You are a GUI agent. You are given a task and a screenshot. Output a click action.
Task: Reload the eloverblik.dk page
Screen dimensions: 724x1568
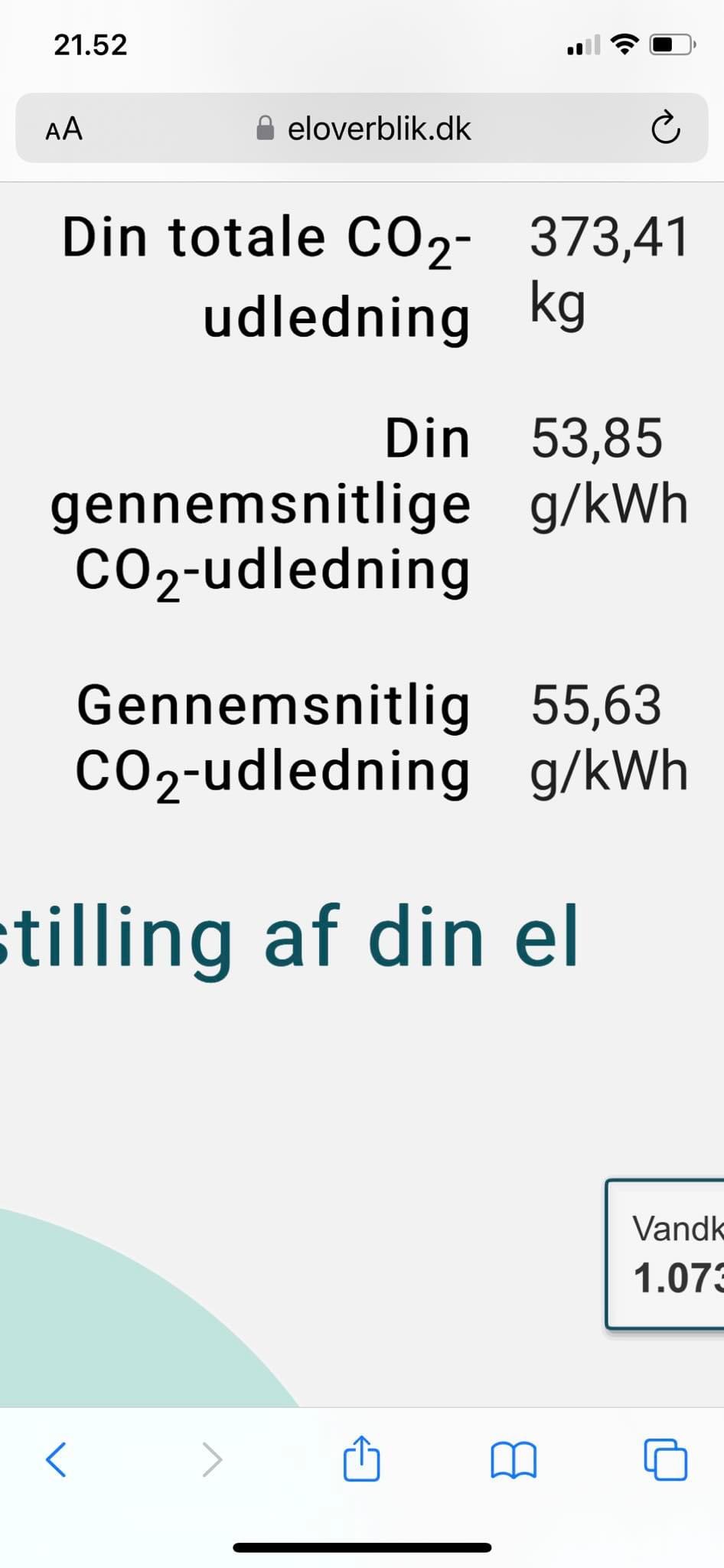[665, 127]
